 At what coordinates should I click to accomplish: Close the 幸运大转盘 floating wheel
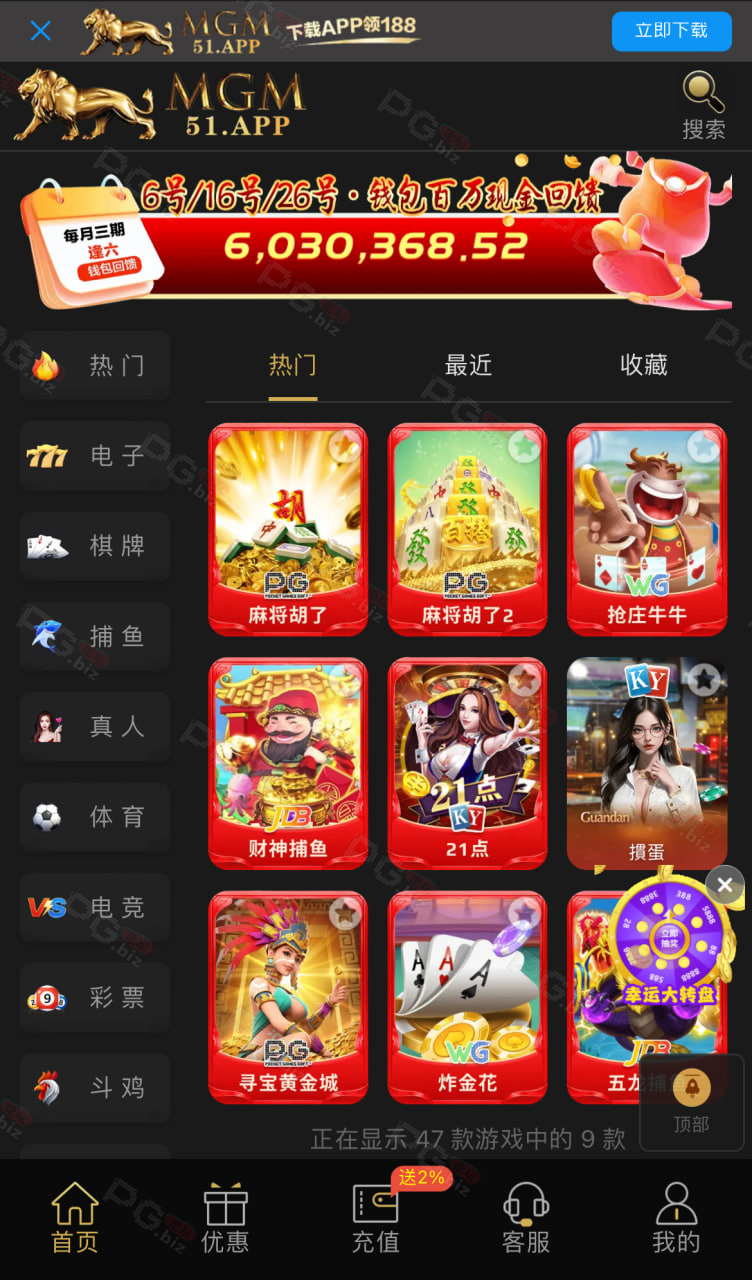[724, 885]
